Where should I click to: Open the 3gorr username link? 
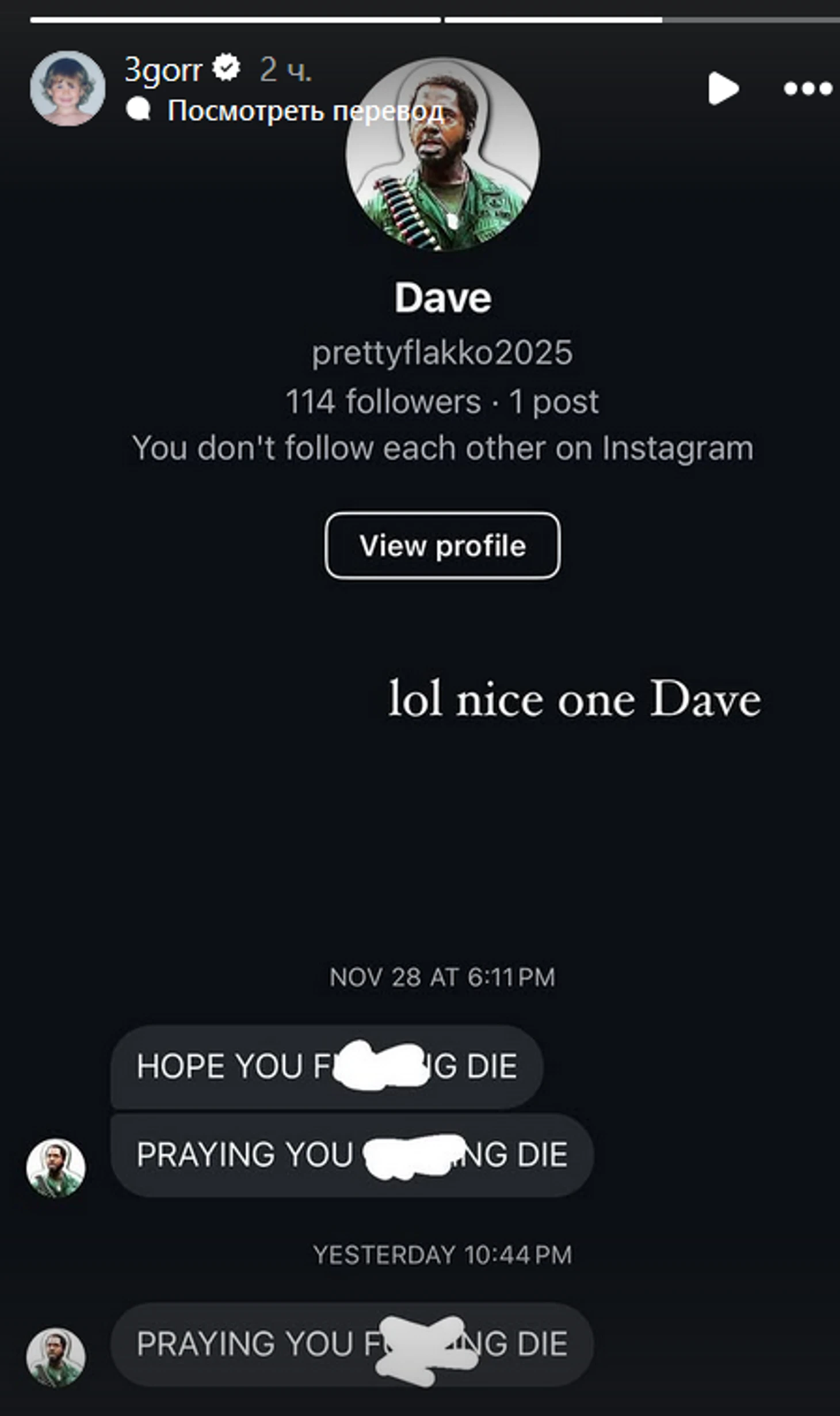pyautogui.click(x=163, y=70)
